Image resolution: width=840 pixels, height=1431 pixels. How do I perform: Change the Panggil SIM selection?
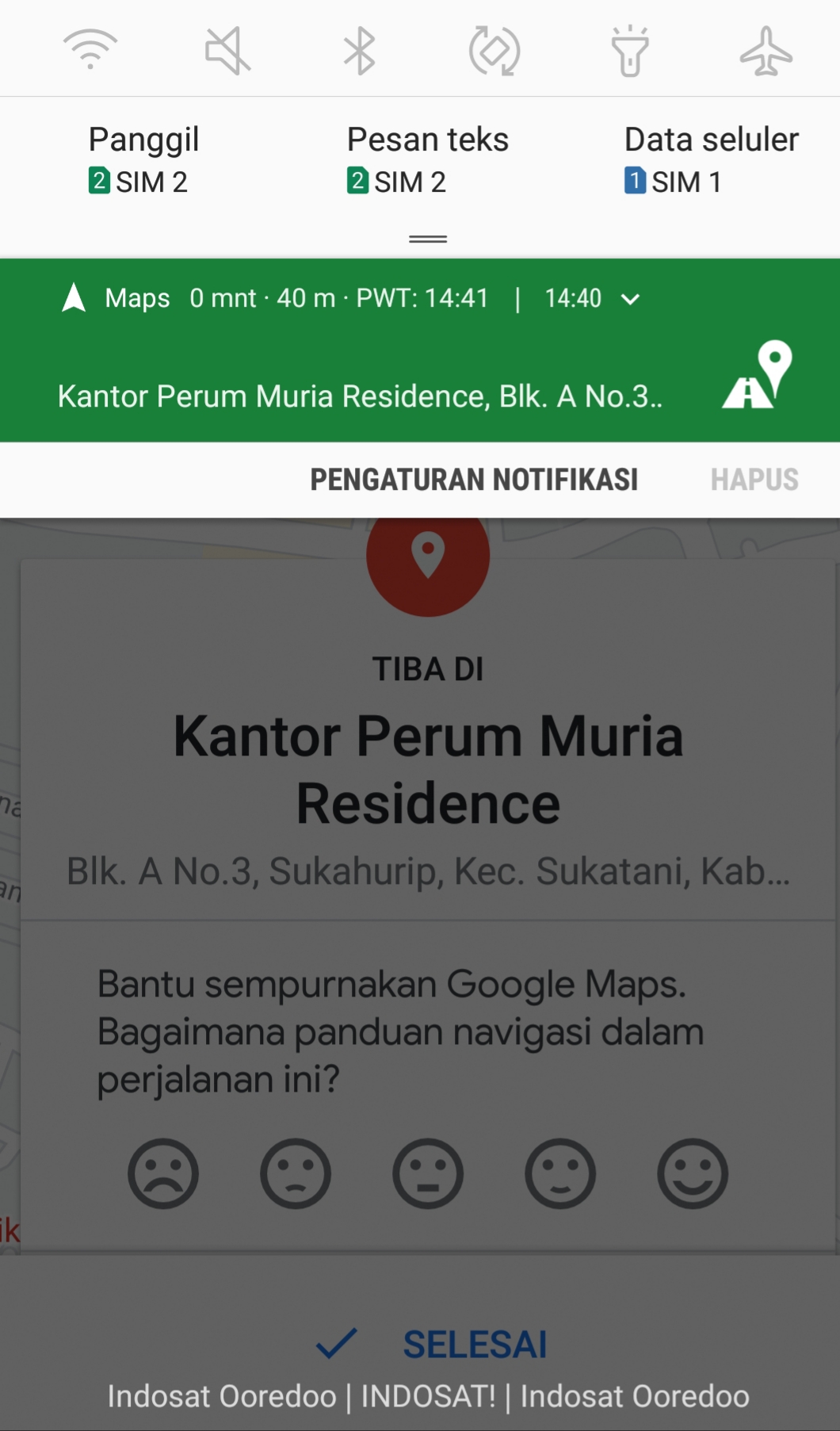click(143, 160)
